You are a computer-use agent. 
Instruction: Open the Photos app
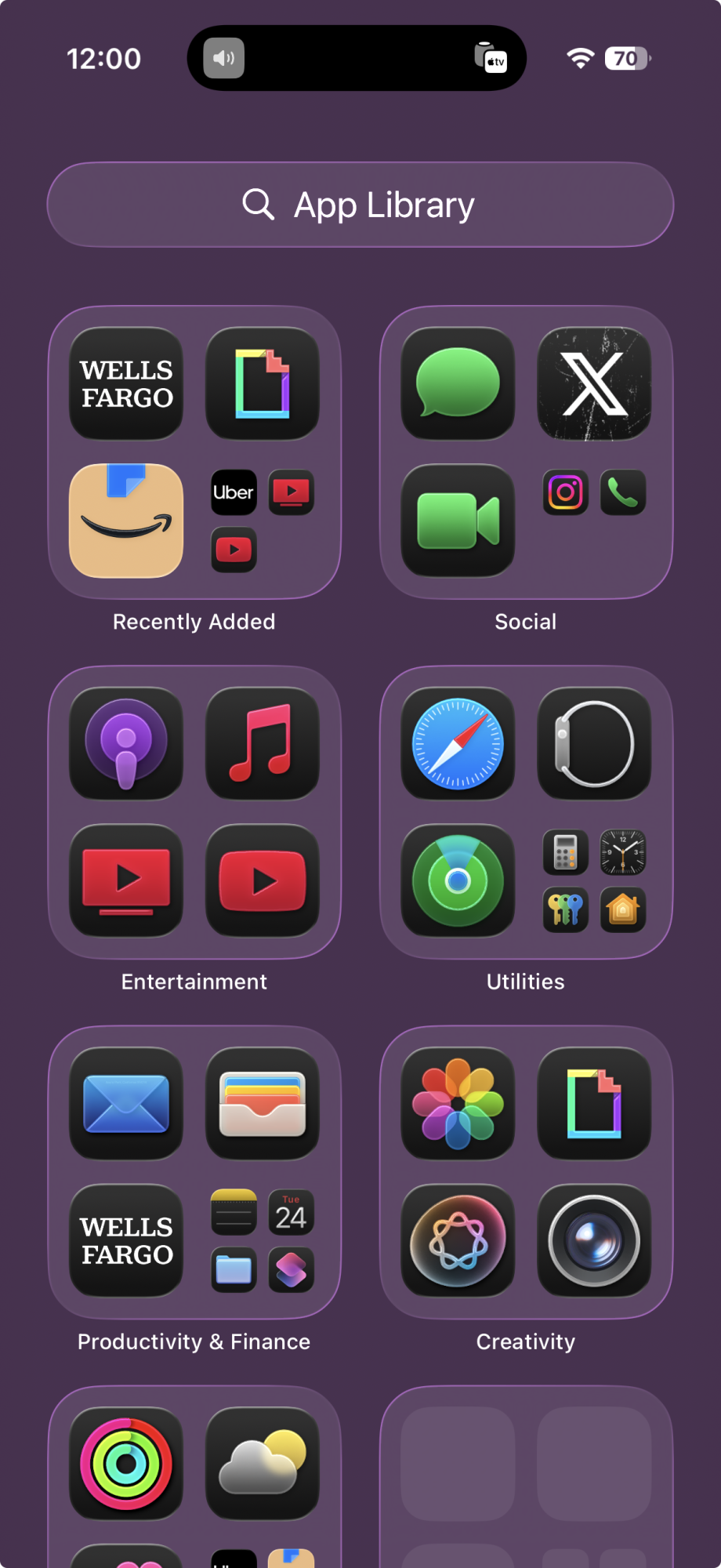[x=458, y=1104]
